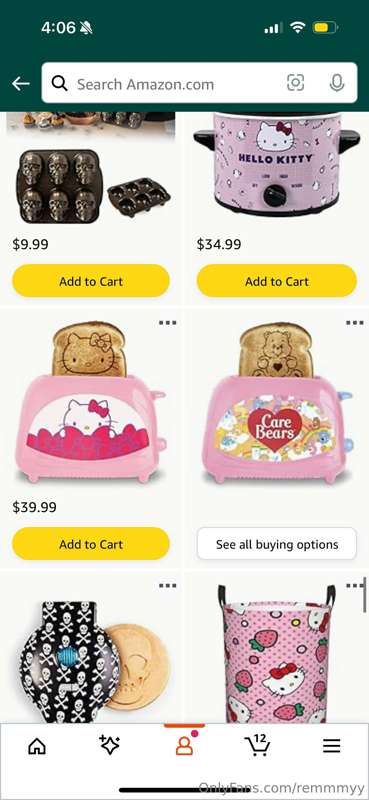The image size is (369, 800).
Task: Switch to the Home tab
Action: (x=37, y=746)
